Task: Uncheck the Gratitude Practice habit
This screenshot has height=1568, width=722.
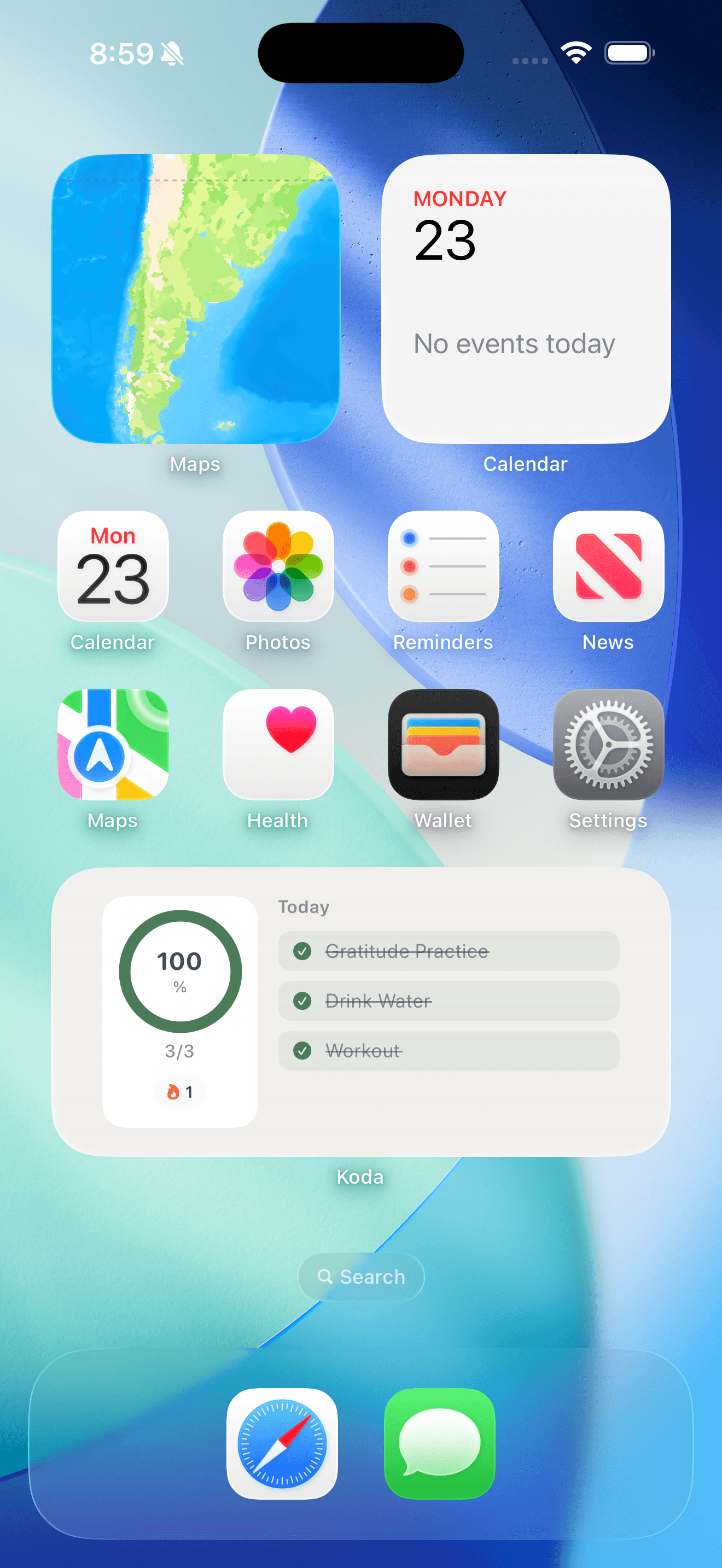Action: click(448, 951)
